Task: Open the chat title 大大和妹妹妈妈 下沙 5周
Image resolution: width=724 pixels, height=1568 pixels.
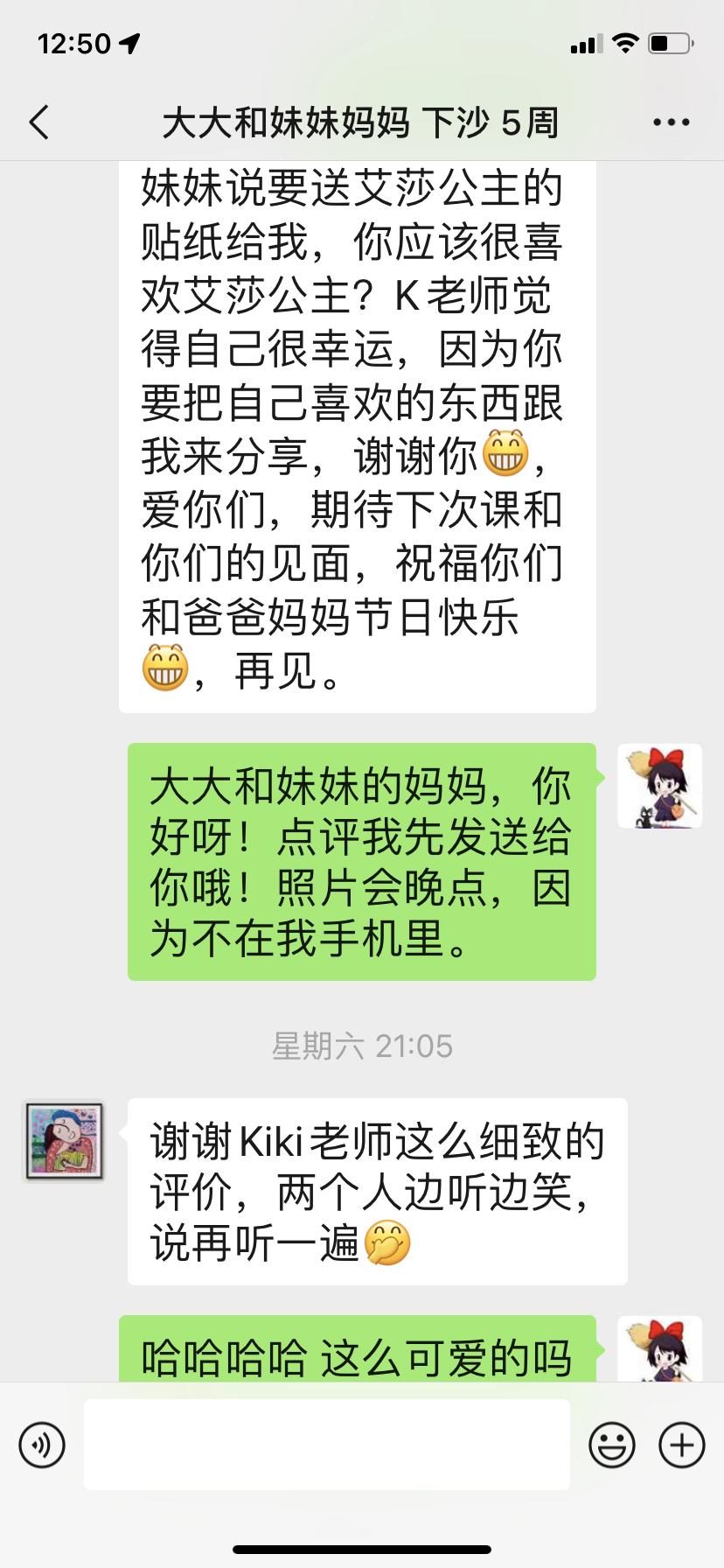Action: click(362, 123)
